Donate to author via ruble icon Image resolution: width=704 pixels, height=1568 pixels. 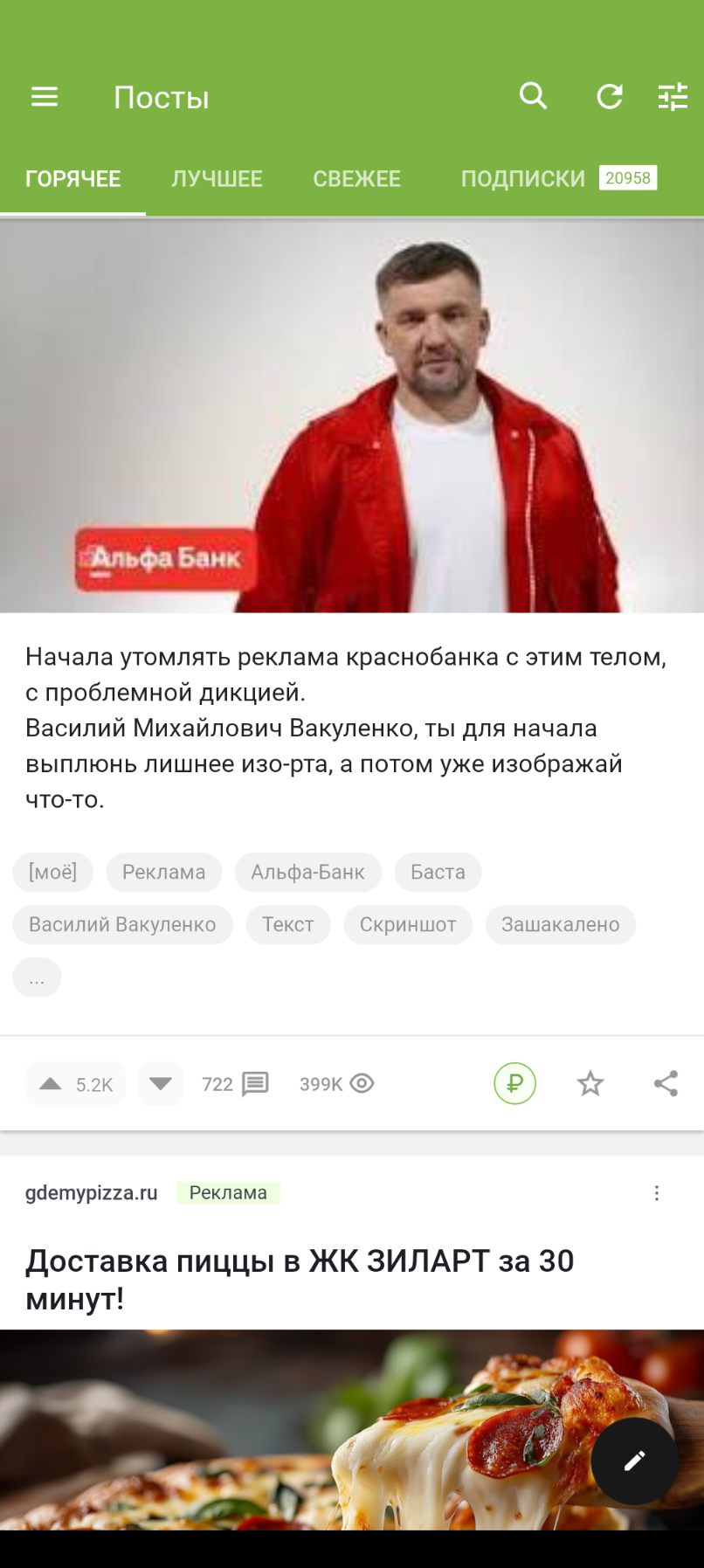[x=514, y=1084]
